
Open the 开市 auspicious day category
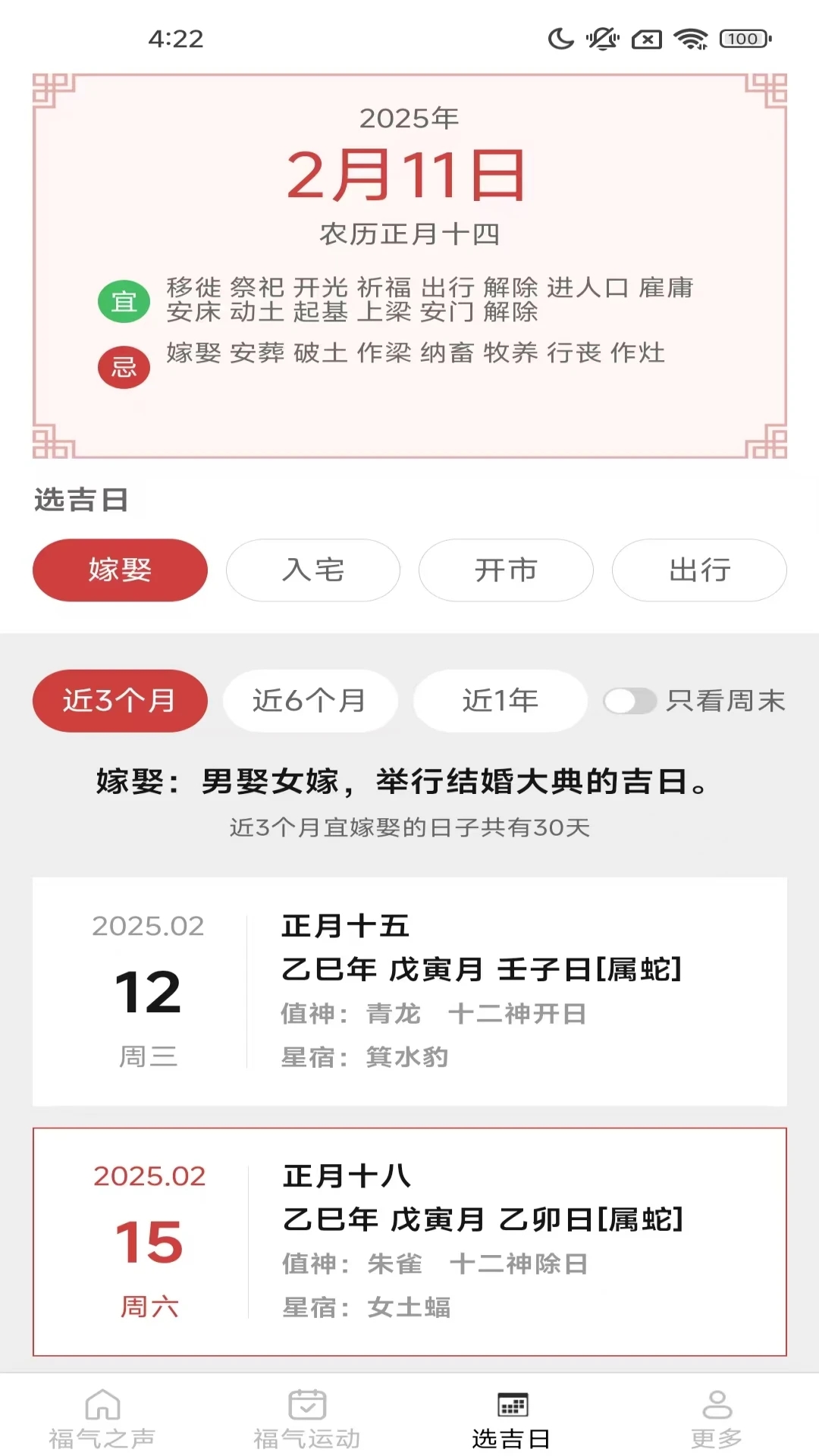[x=506, y=570]
